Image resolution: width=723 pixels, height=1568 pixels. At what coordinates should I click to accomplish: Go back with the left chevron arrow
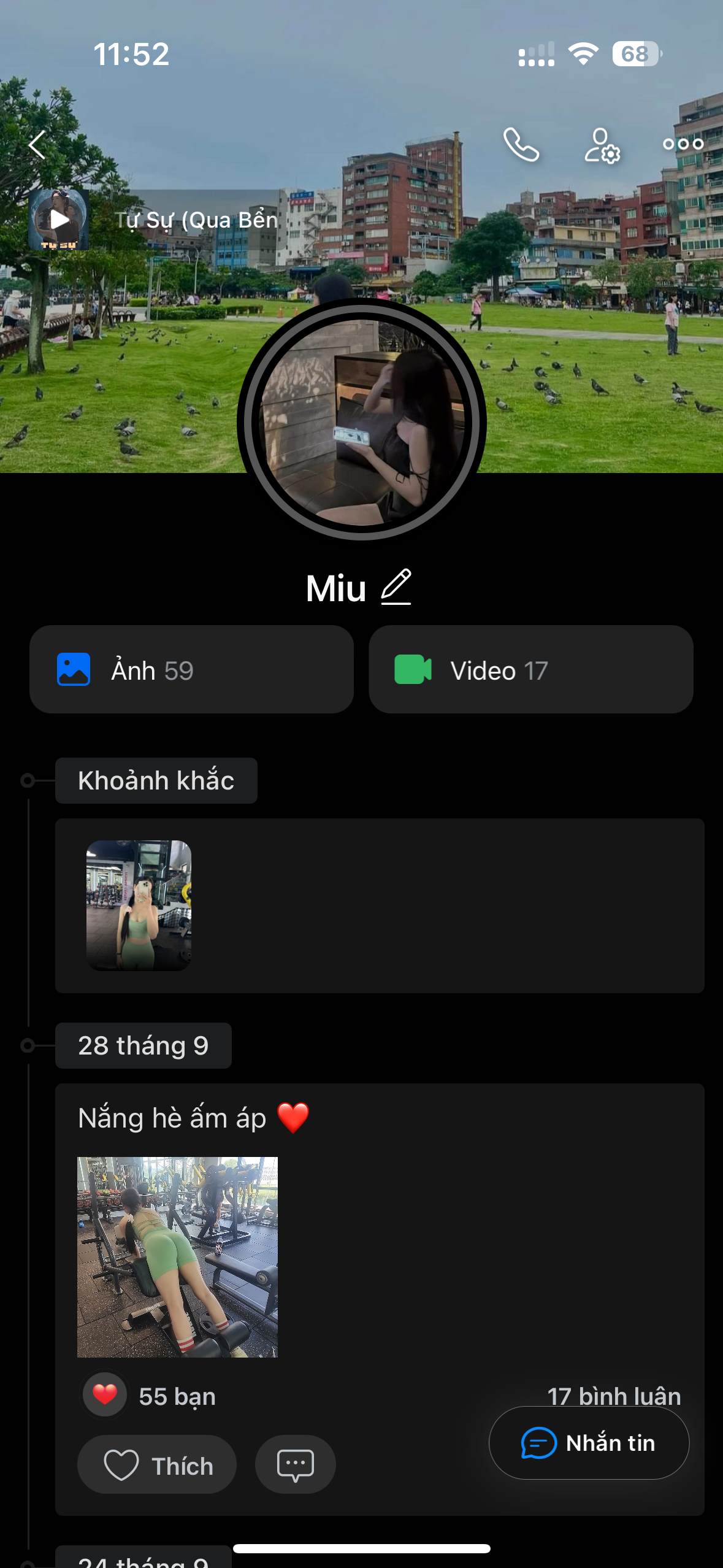coord(36,145)
